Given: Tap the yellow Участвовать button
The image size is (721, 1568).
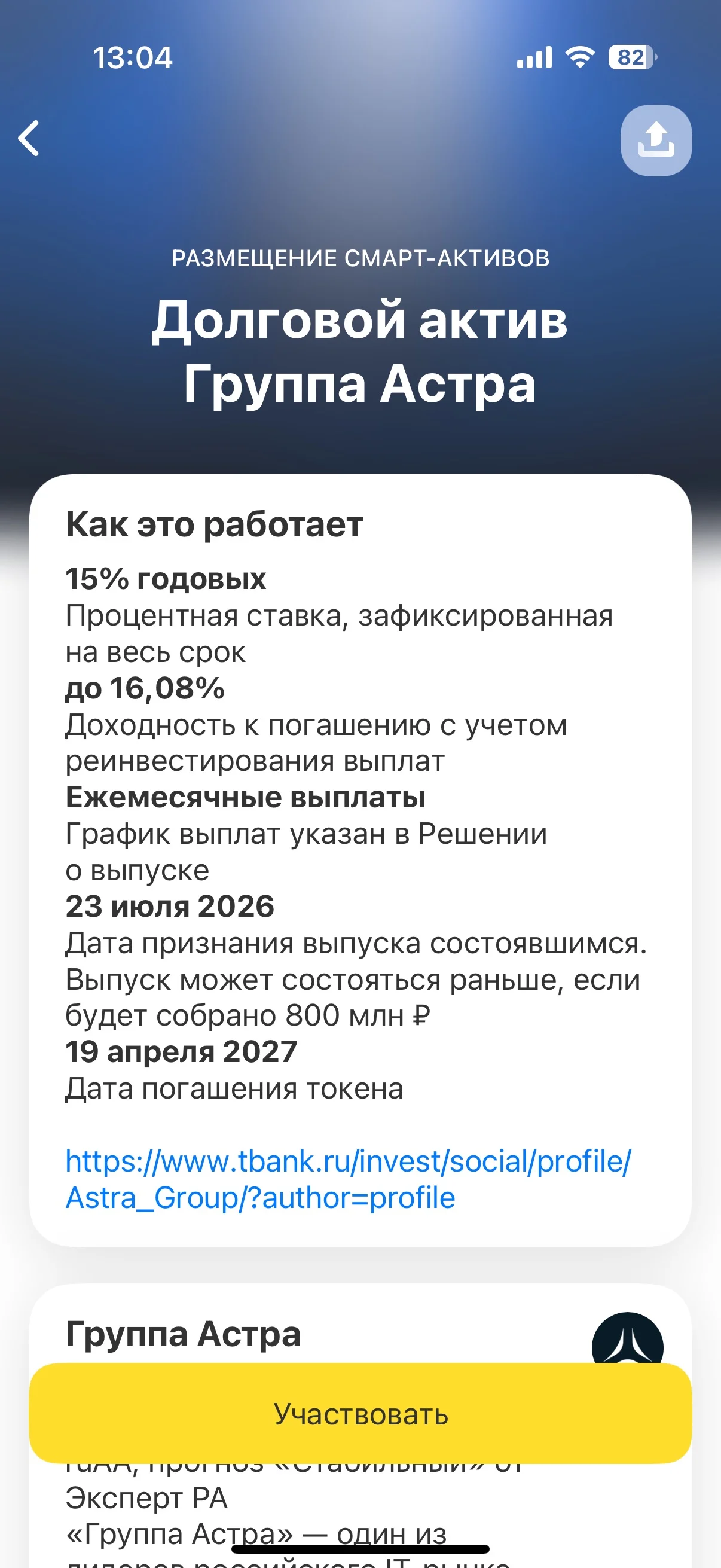Looking at the screenshot, I should [x=360, y=1413].
